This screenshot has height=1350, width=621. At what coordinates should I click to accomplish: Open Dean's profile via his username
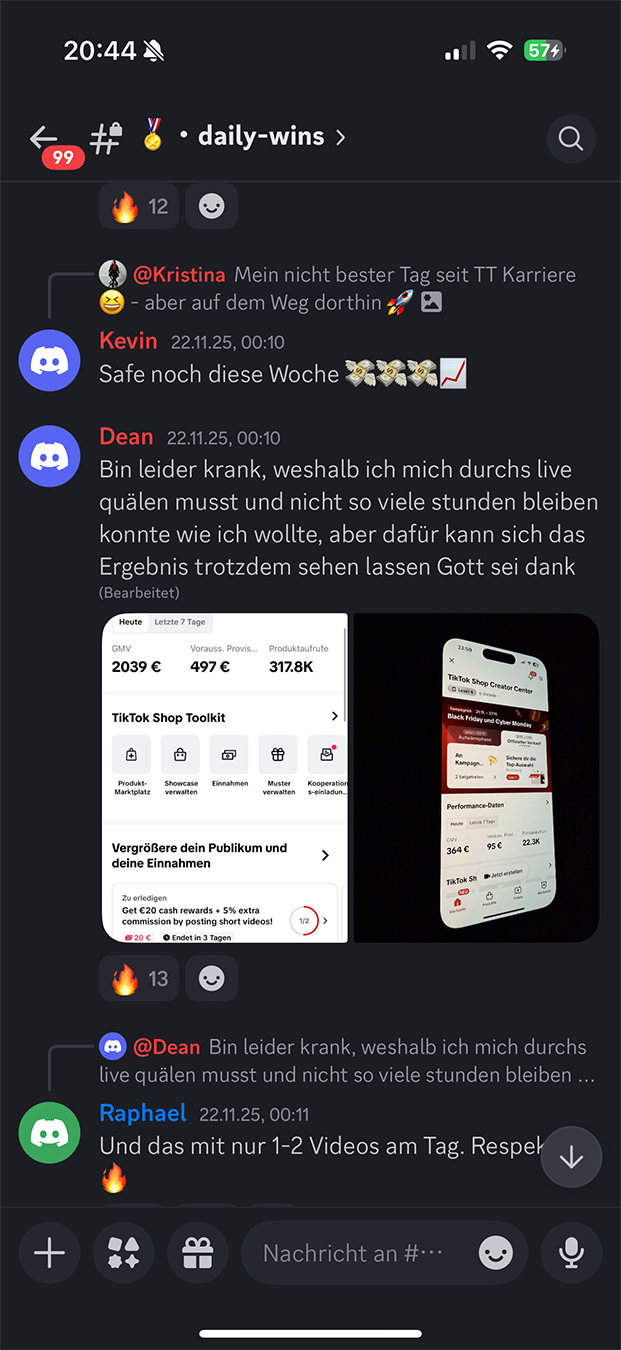point(126,437)
